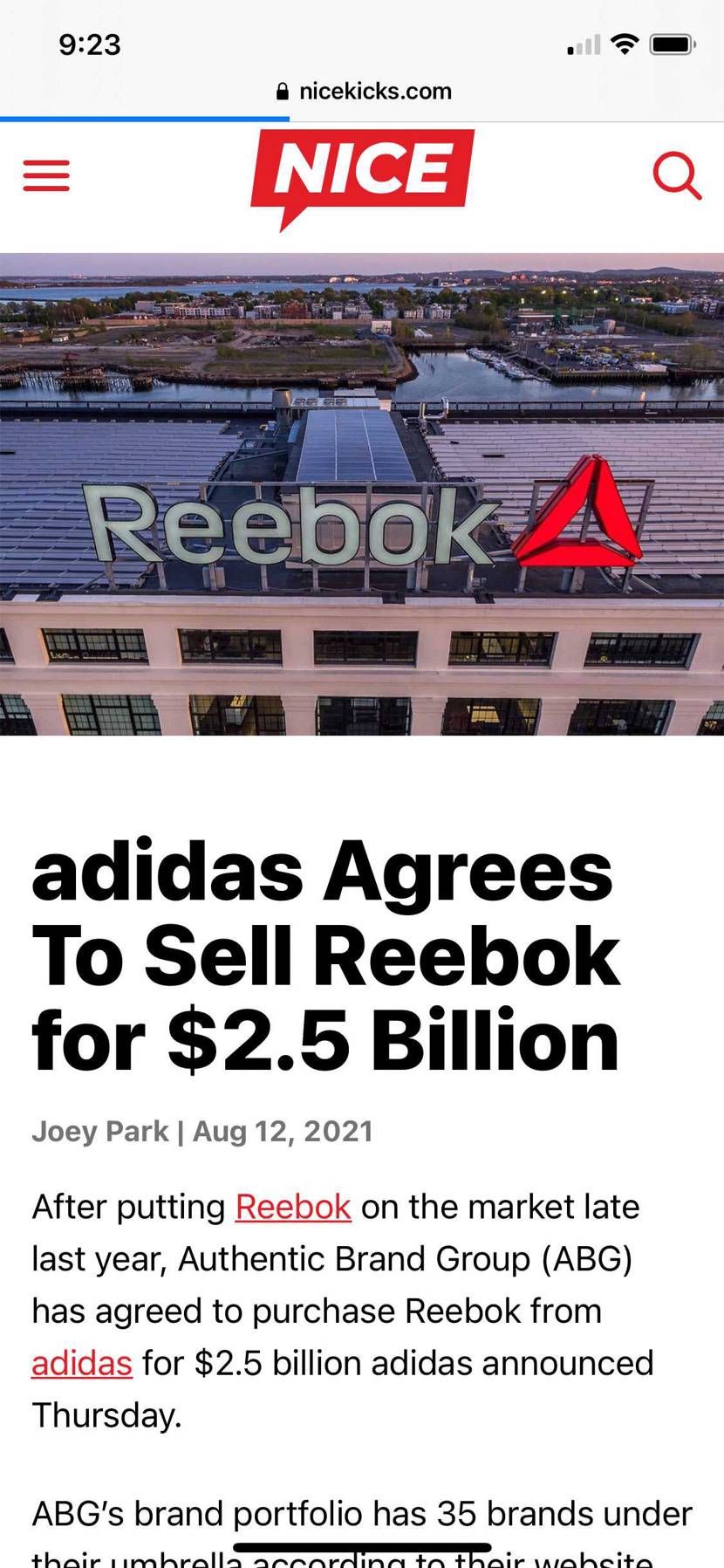724x1568 pixels.
Task: Tap the blue page loading bar
Action: click(144, 116)
